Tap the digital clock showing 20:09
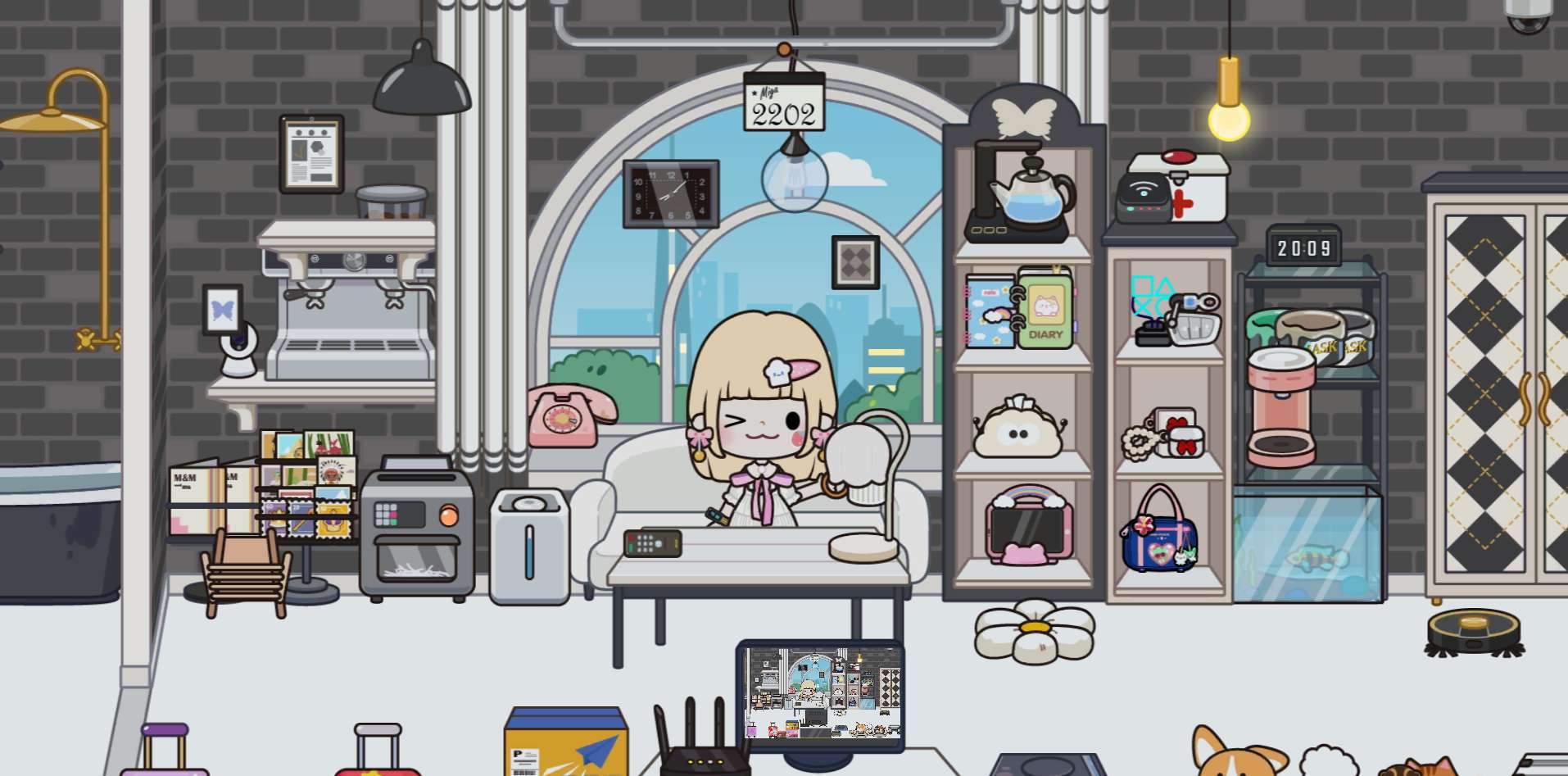 (1303, 247)
